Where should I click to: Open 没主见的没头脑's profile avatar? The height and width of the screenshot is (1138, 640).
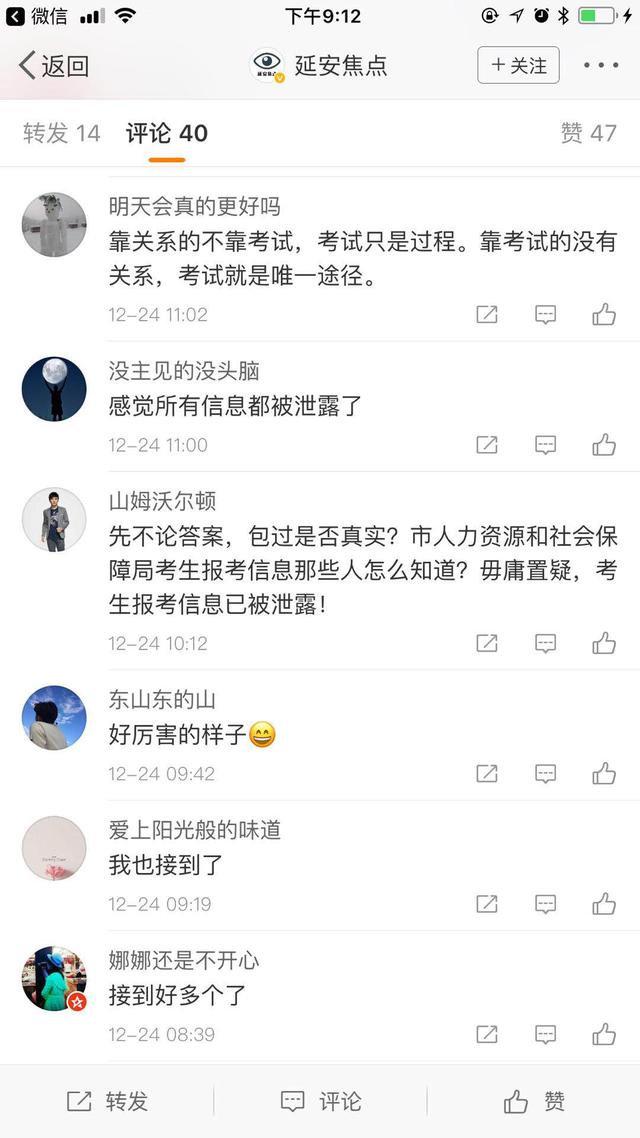click(54, 389)
